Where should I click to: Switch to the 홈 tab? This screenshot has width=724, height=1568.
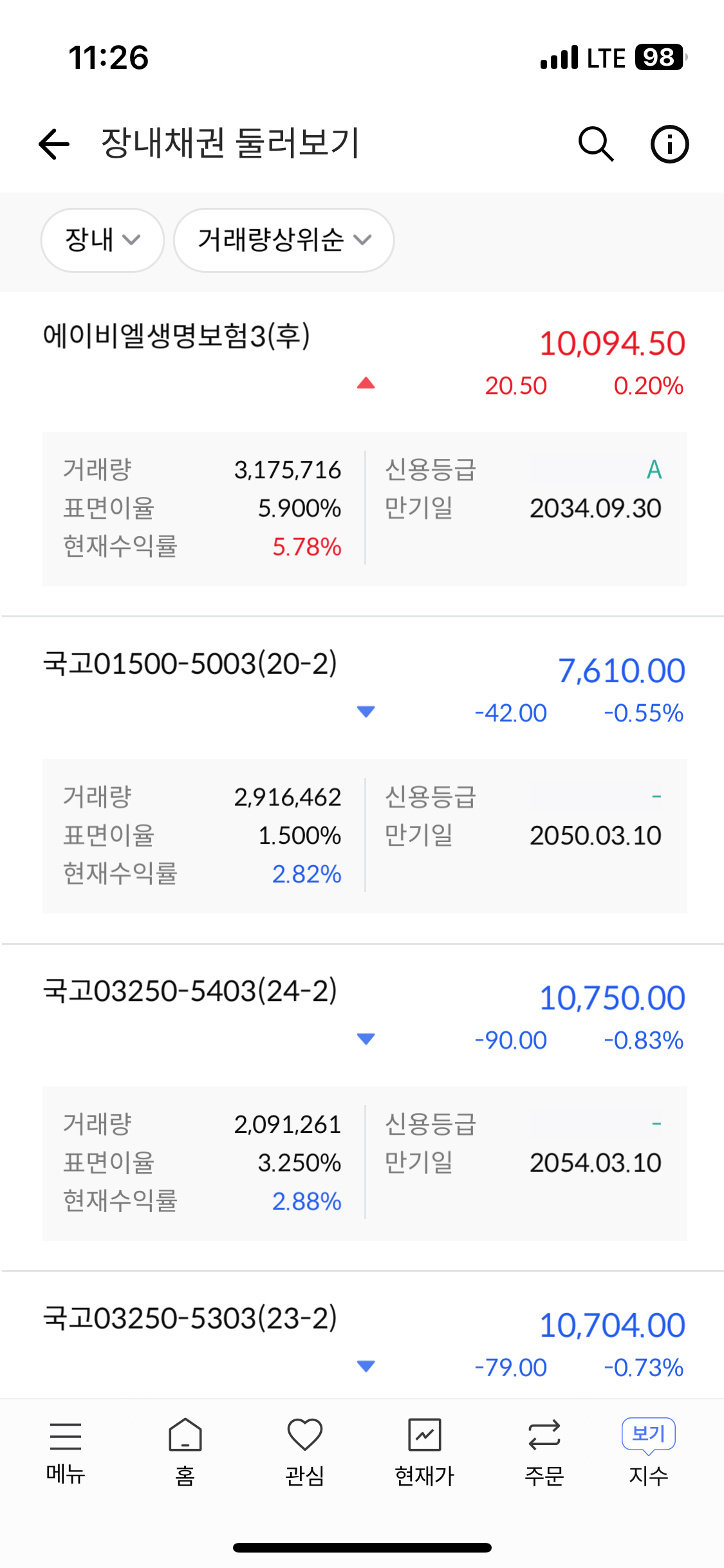[185, 1453]
